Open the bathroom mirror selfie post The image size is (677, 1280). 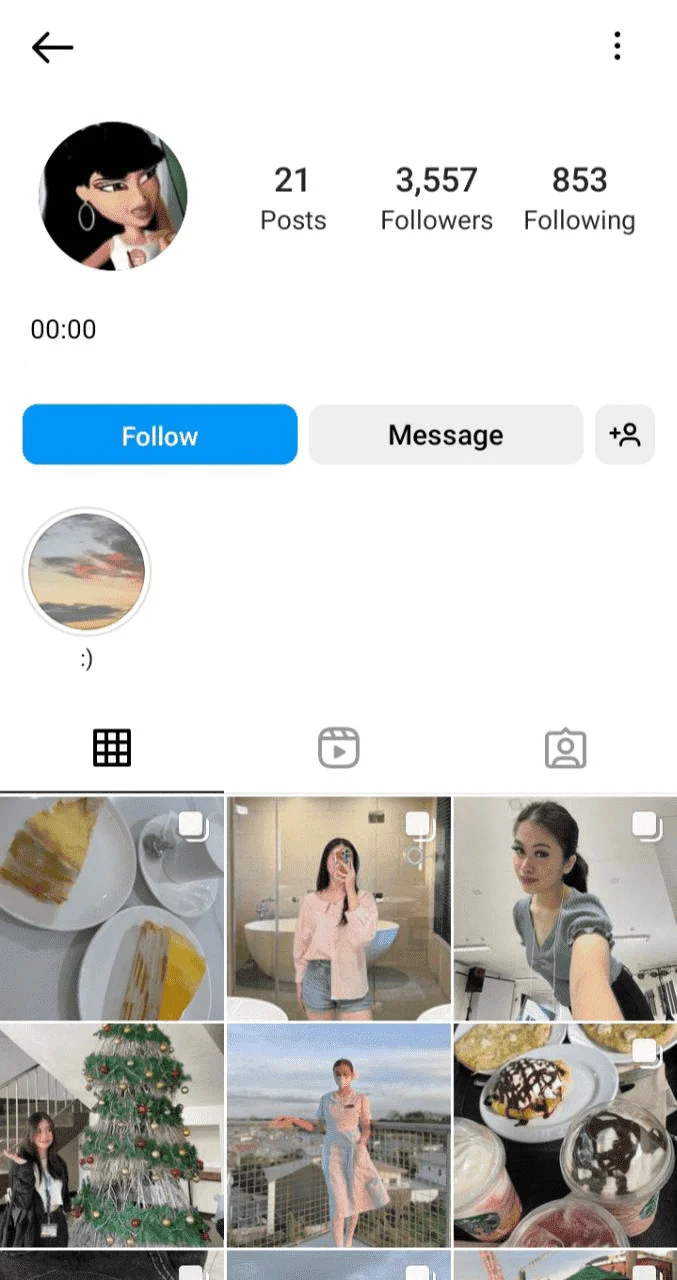(338, 908)
